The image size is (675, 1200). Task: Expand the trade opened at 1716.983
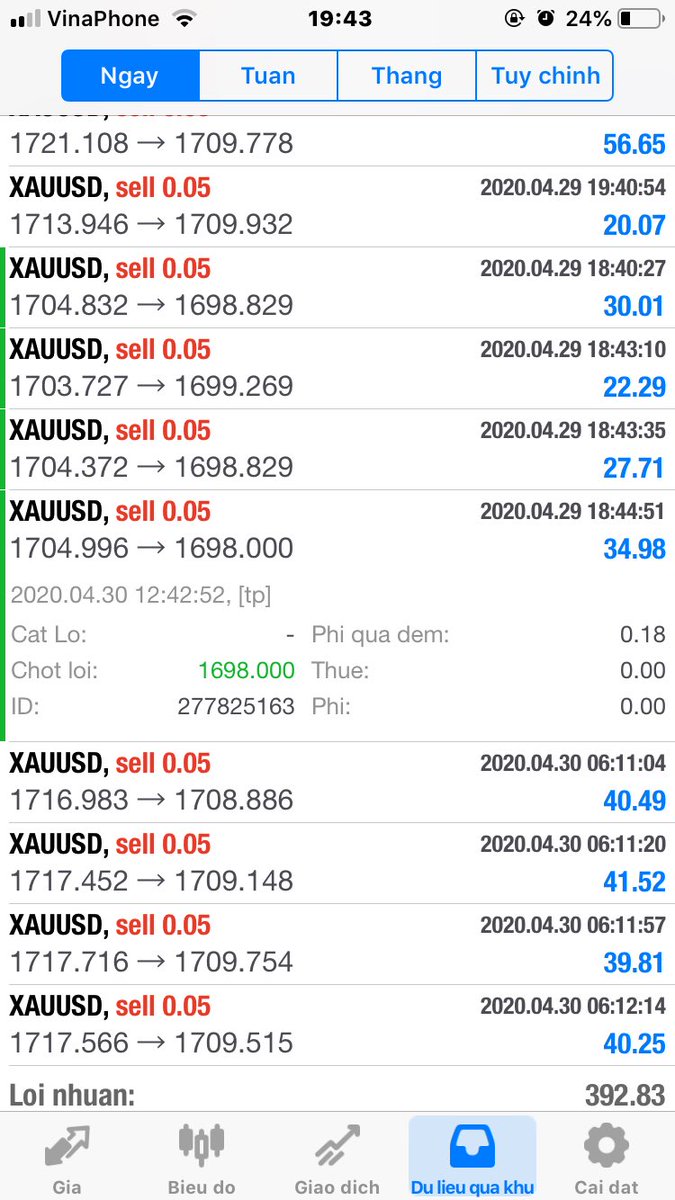pos(337,783)
